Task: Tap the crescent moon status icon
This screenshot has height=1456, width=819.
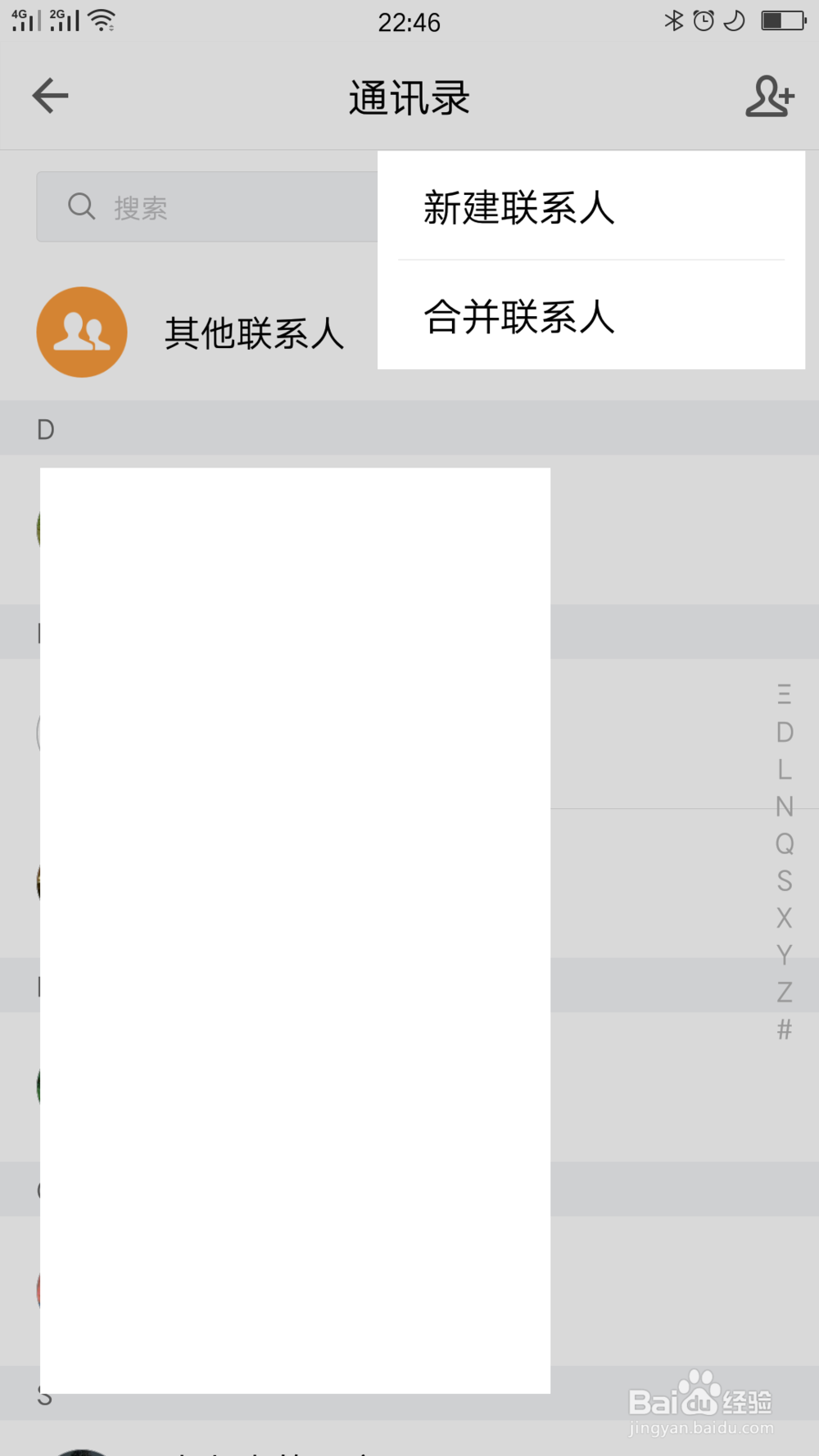Action: (x=731, y=20)
